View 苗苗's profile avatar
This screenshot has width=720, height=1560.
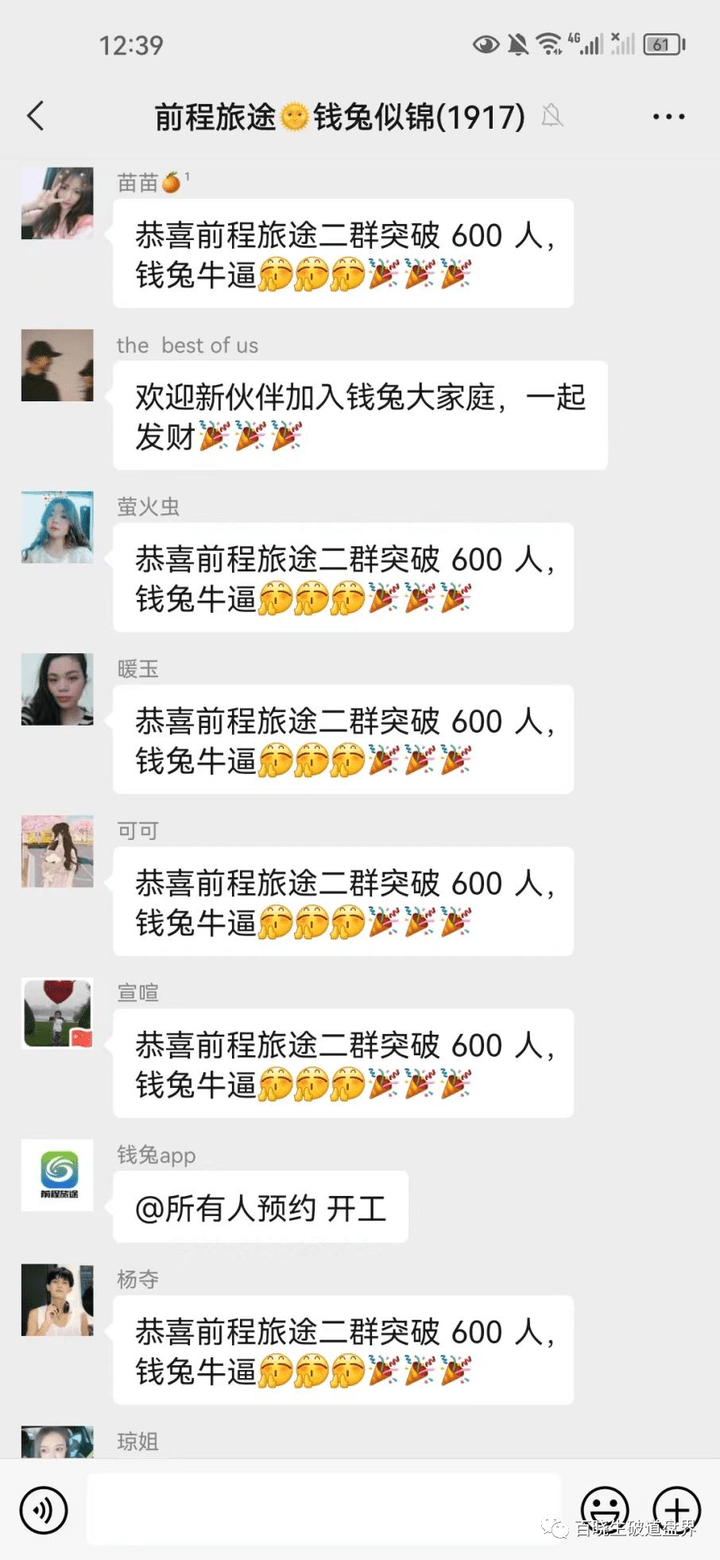57,203
